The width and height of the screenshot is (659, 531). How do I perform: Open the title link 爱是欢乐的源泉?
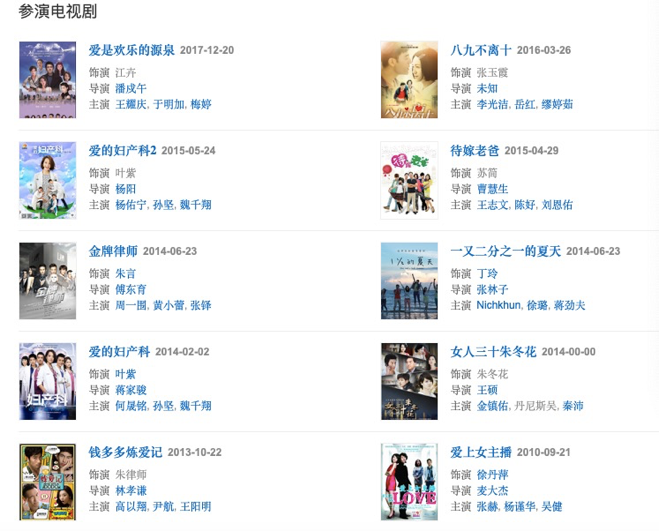[x=131, y=50]
